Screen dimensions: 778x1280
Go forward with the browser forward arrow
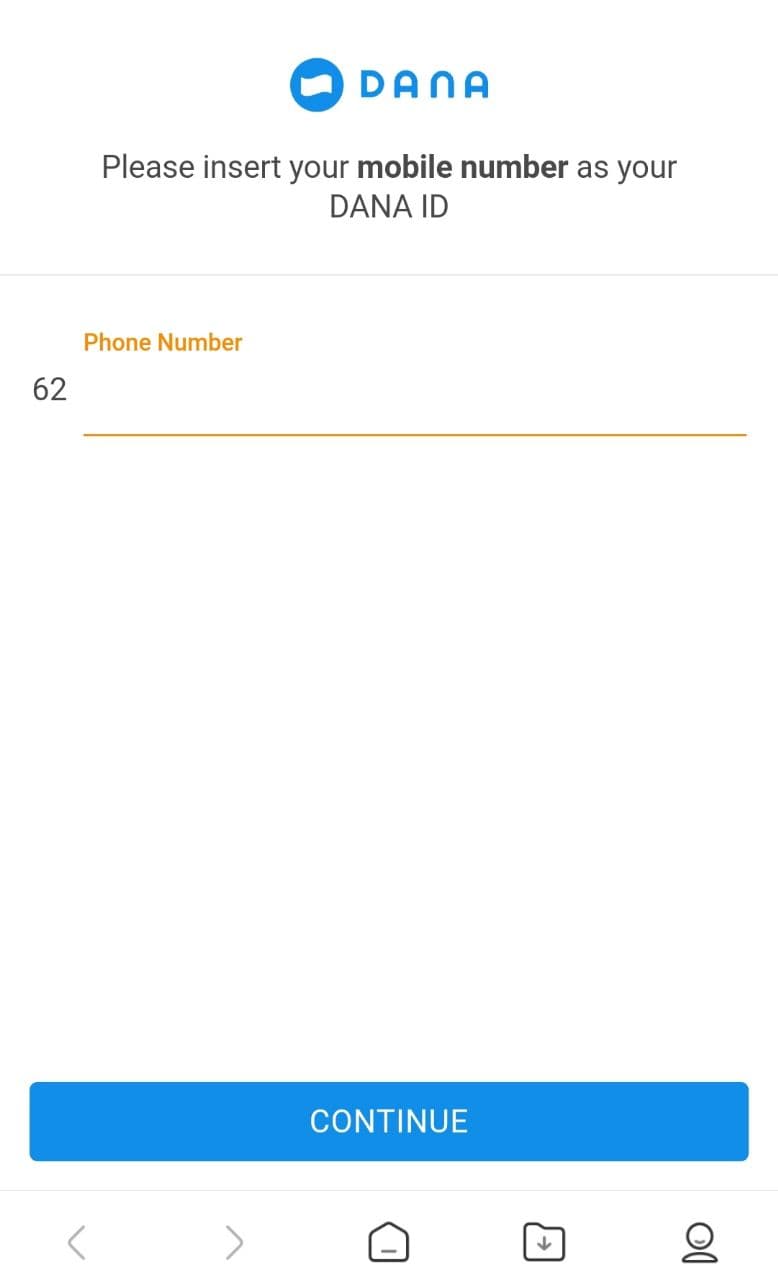click(234, 1242)
